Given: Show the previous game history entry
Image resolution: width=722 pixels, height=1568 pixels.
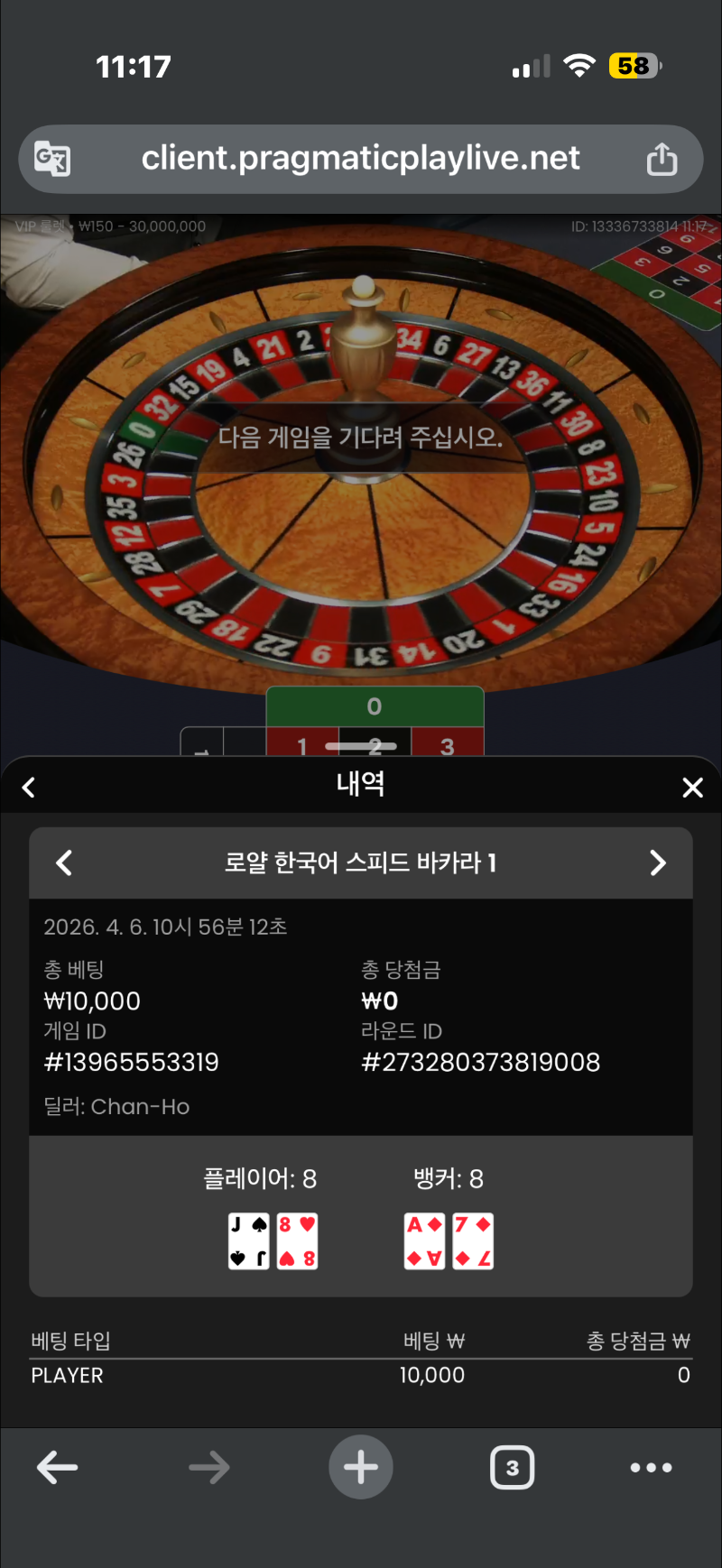Looking at the screenshot, I should (x=64, y=862).
